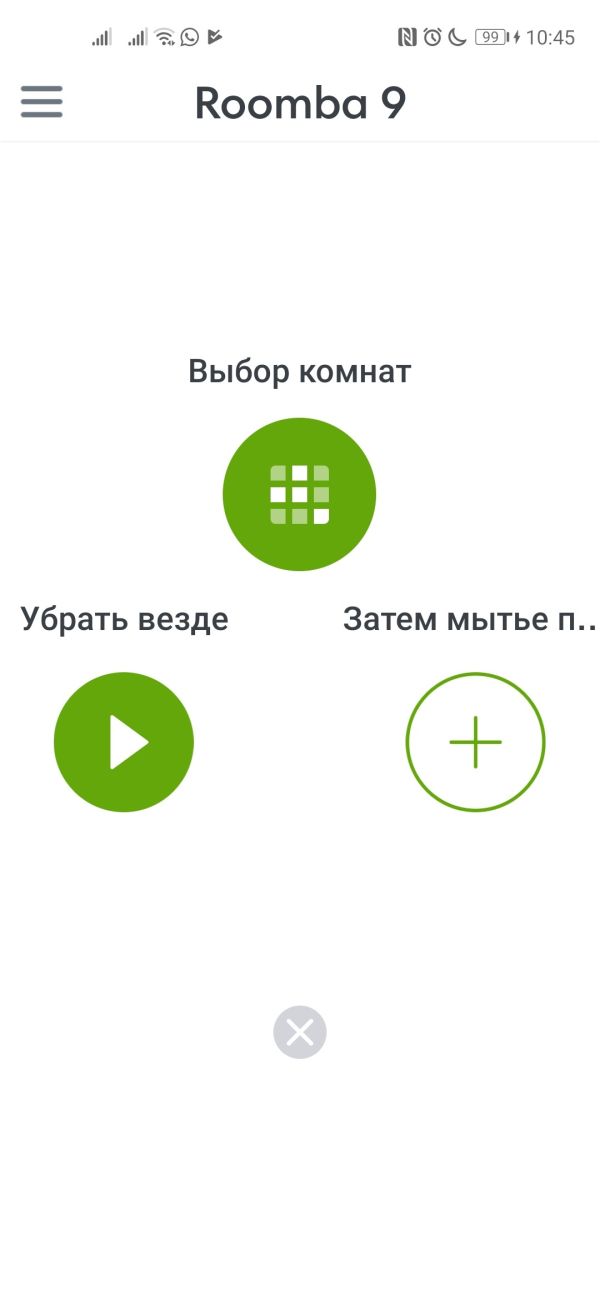Open the hamburger drawer menu

tap(41, 102)
